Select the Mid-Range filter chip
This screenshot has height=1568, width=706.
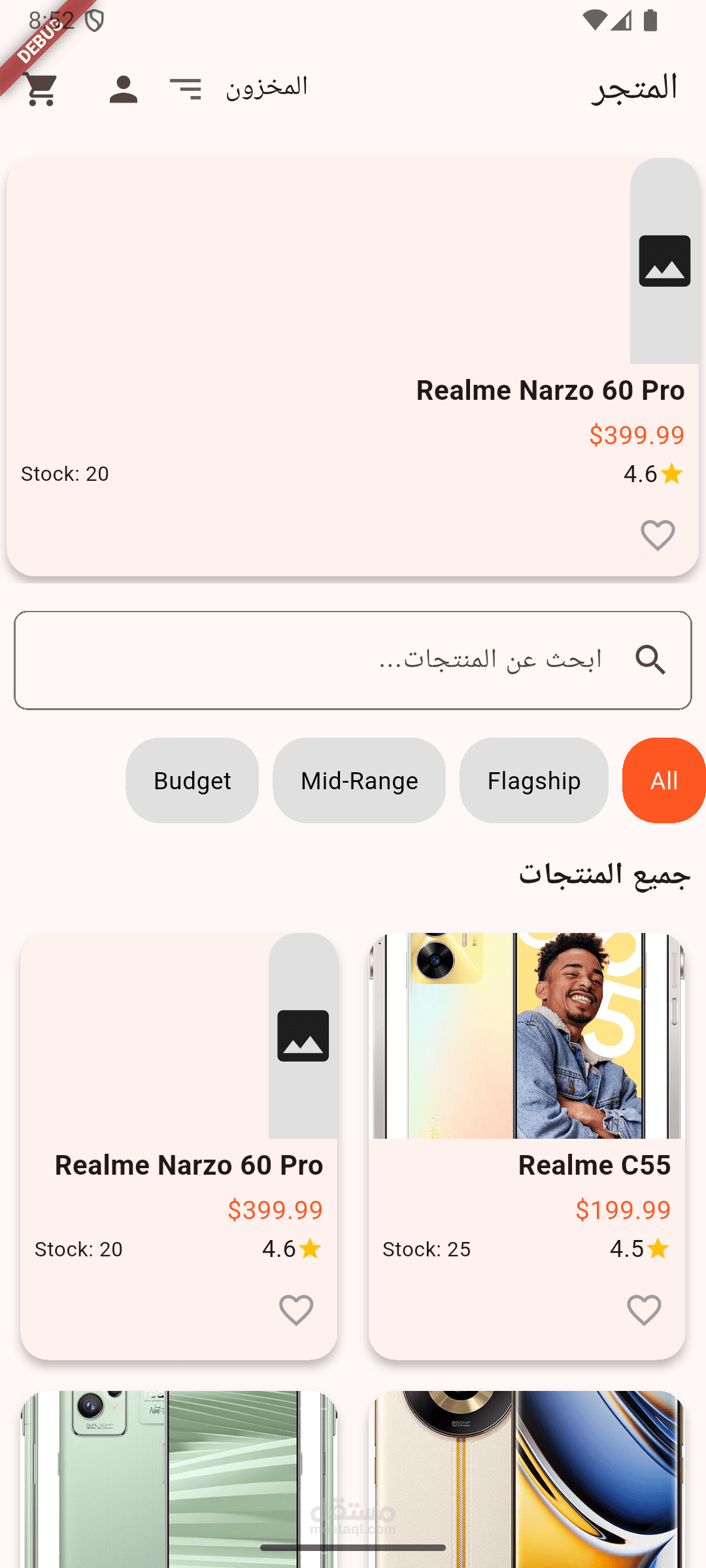point(359,781)
